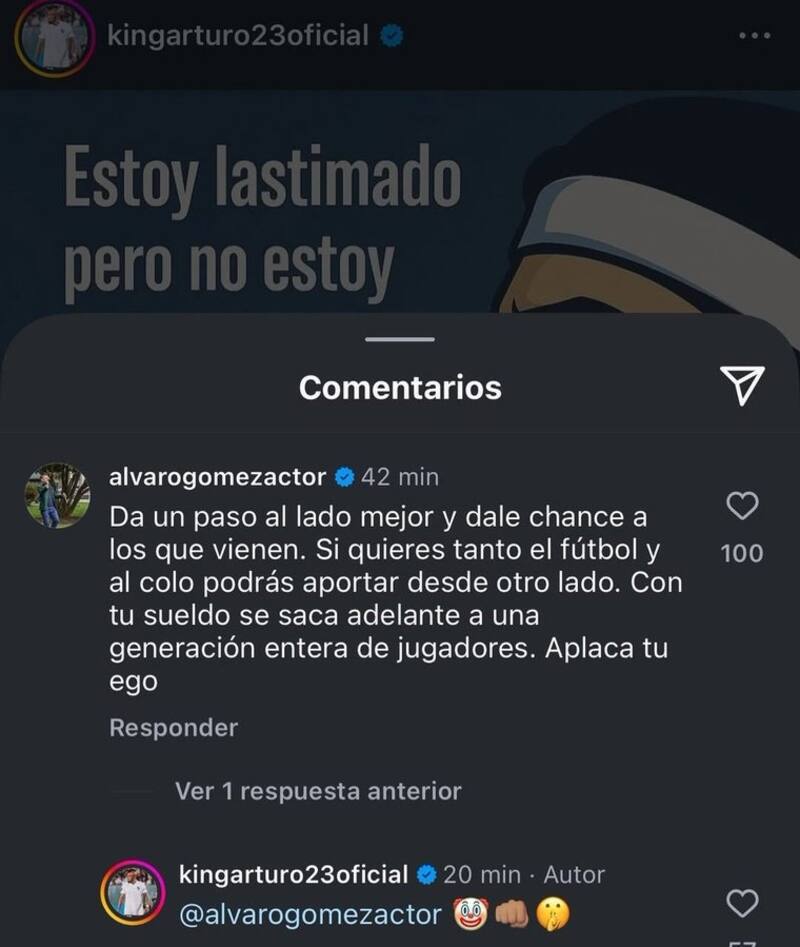800x947 pixels.
Task: Share the post via the paper-plane icon
Action: tap(742, 385)
